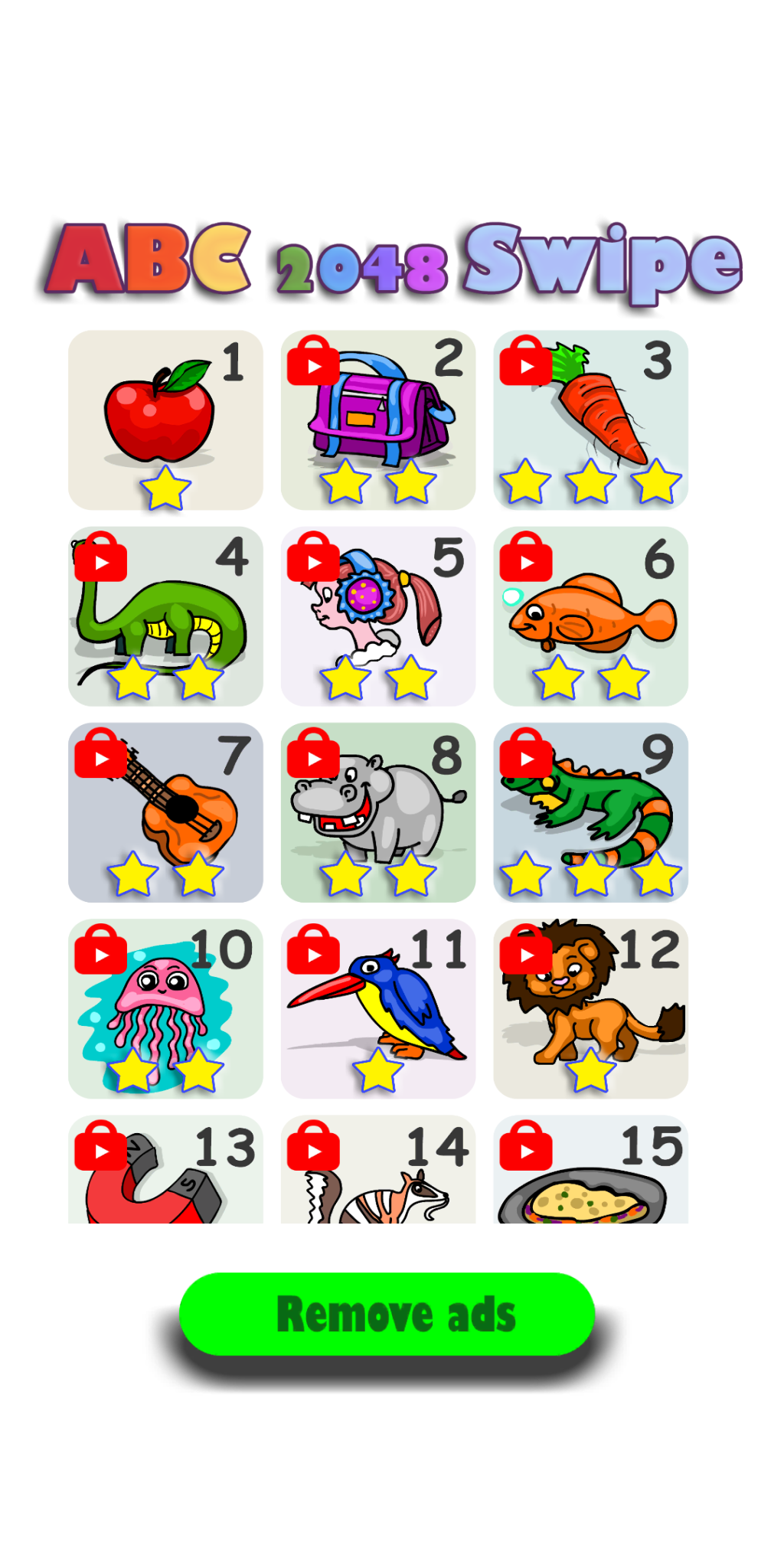Select the apple level 1 tile
This screenshot has height=1568, width=784.
pos(165,420)
